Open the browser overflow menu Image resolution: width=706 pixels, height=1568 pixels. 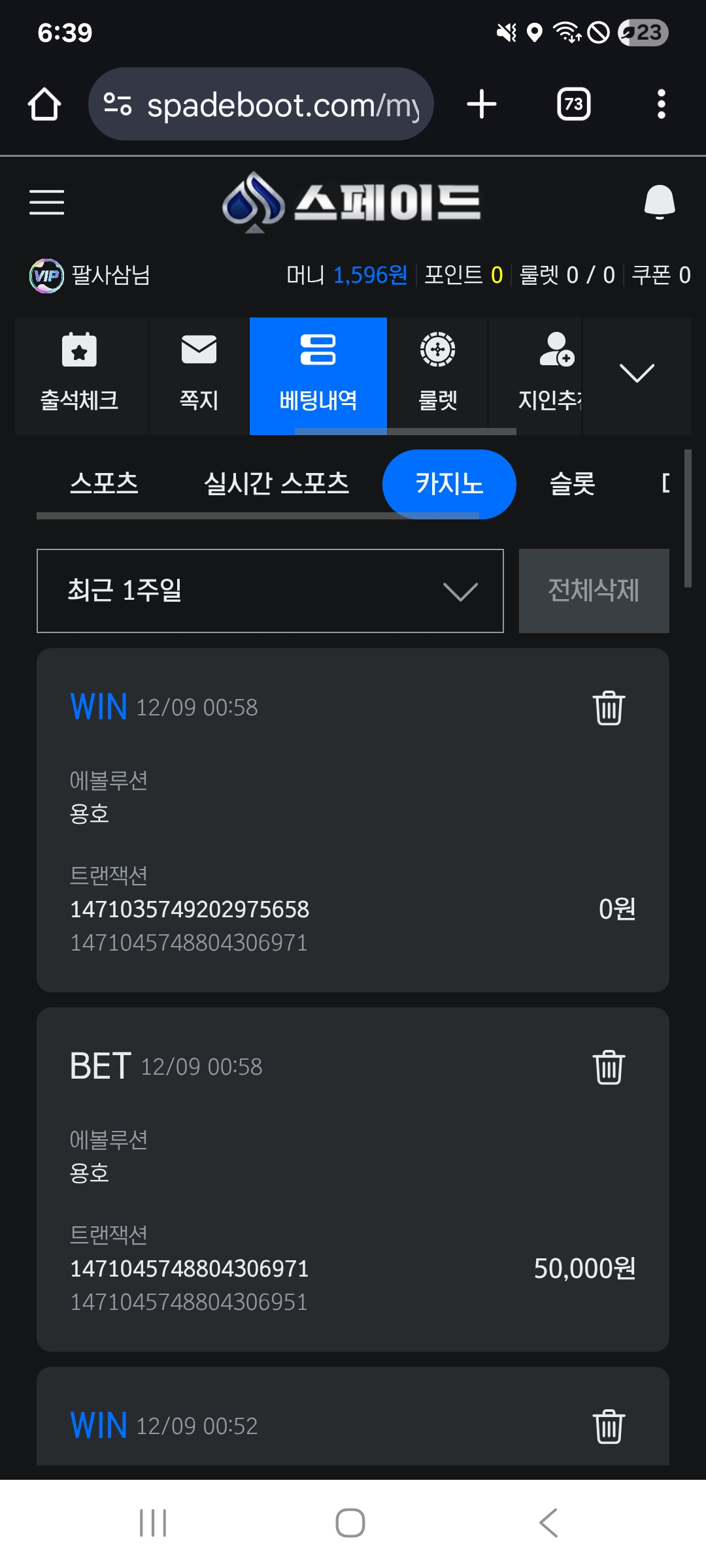tap(661, 105)
